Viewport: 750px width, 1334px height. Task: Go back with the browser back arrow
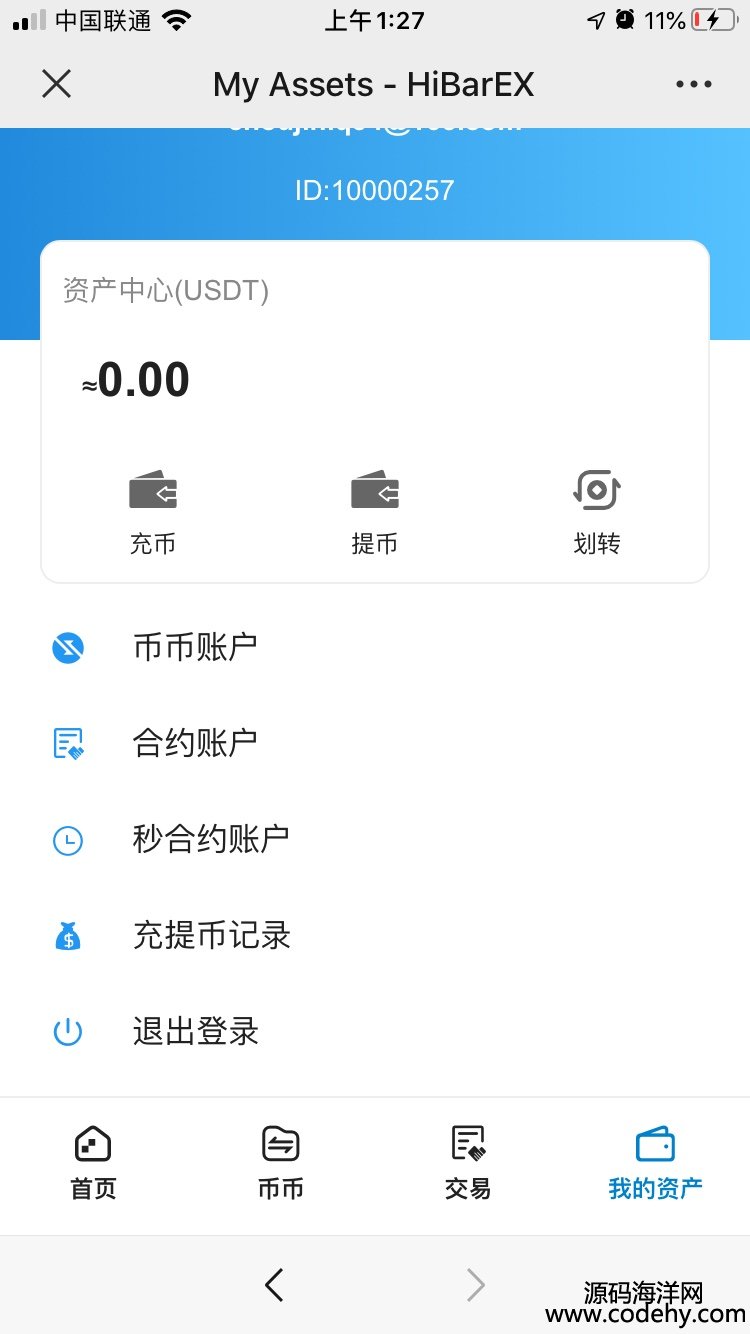click(274, 1285)
